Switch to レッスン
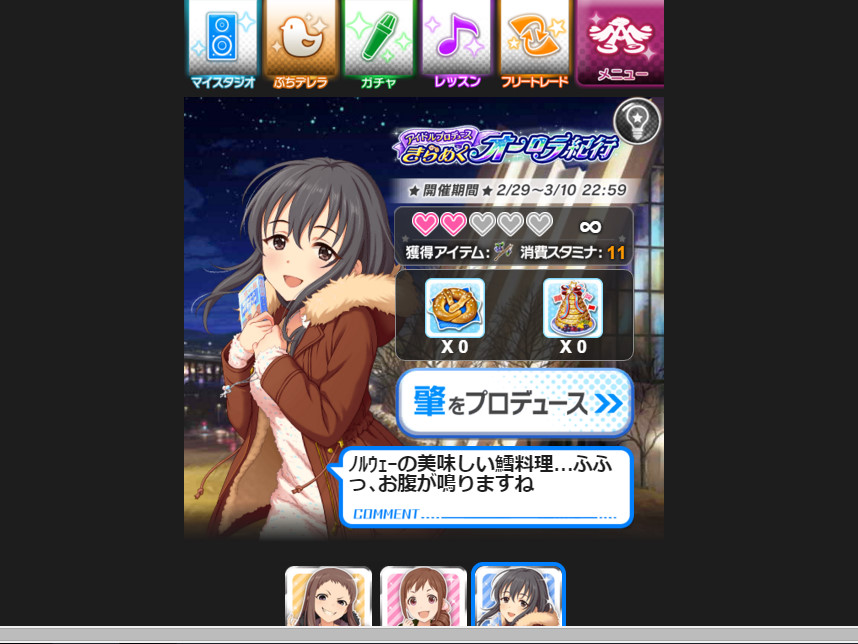 [x=456, y=44]
